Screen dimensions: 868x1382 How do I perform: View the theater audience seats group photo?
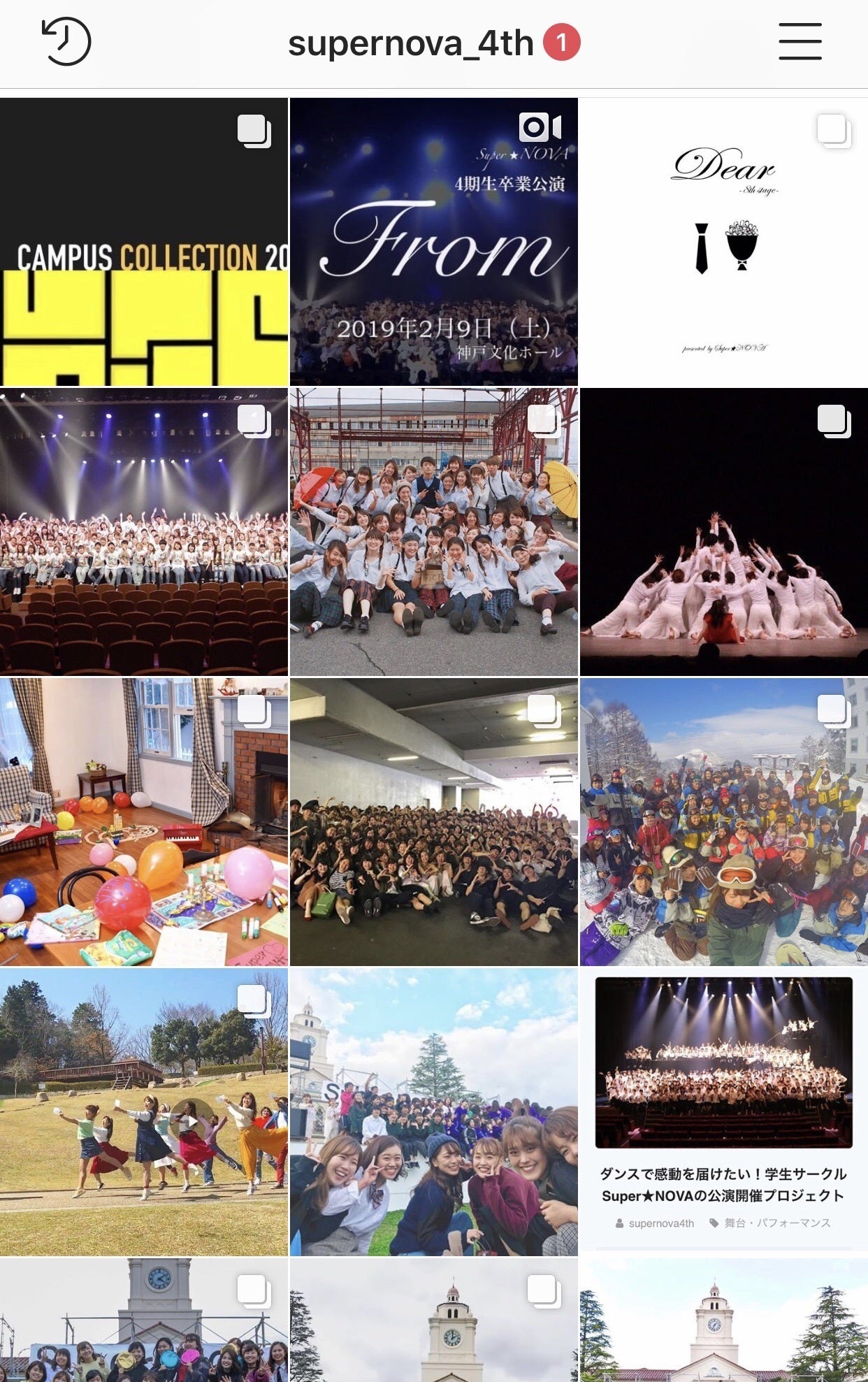(x=144, y=532)
